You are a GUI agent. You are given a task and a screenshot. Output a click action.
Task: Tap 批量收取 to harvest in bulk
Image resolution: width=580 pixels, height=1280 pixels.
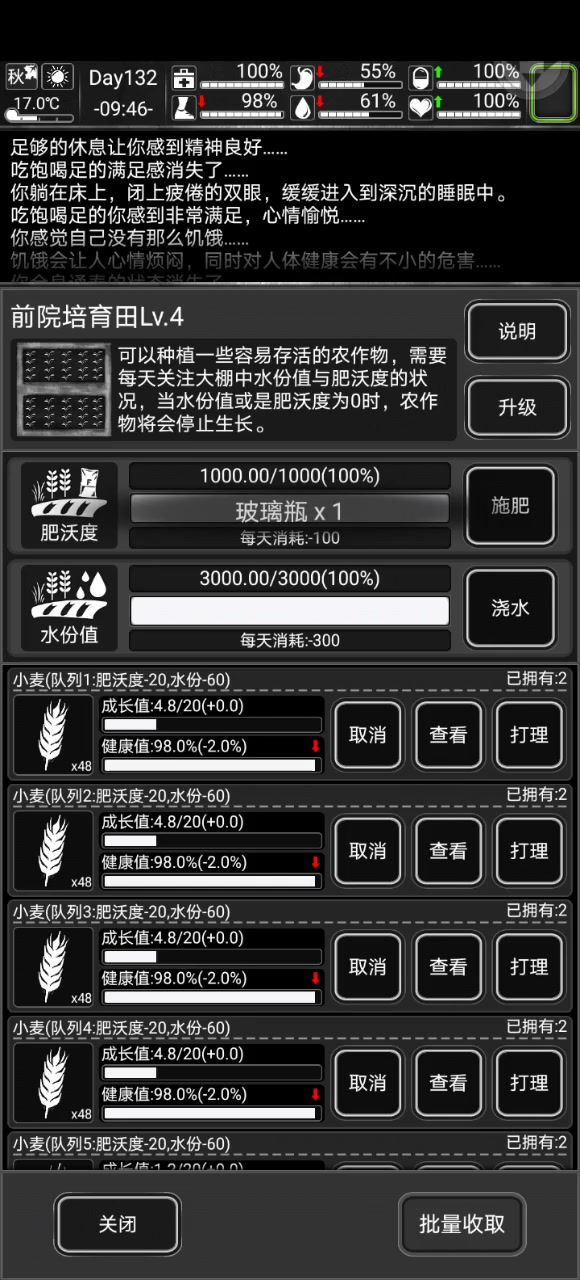pyautogui.click(x=462, y=1224)
